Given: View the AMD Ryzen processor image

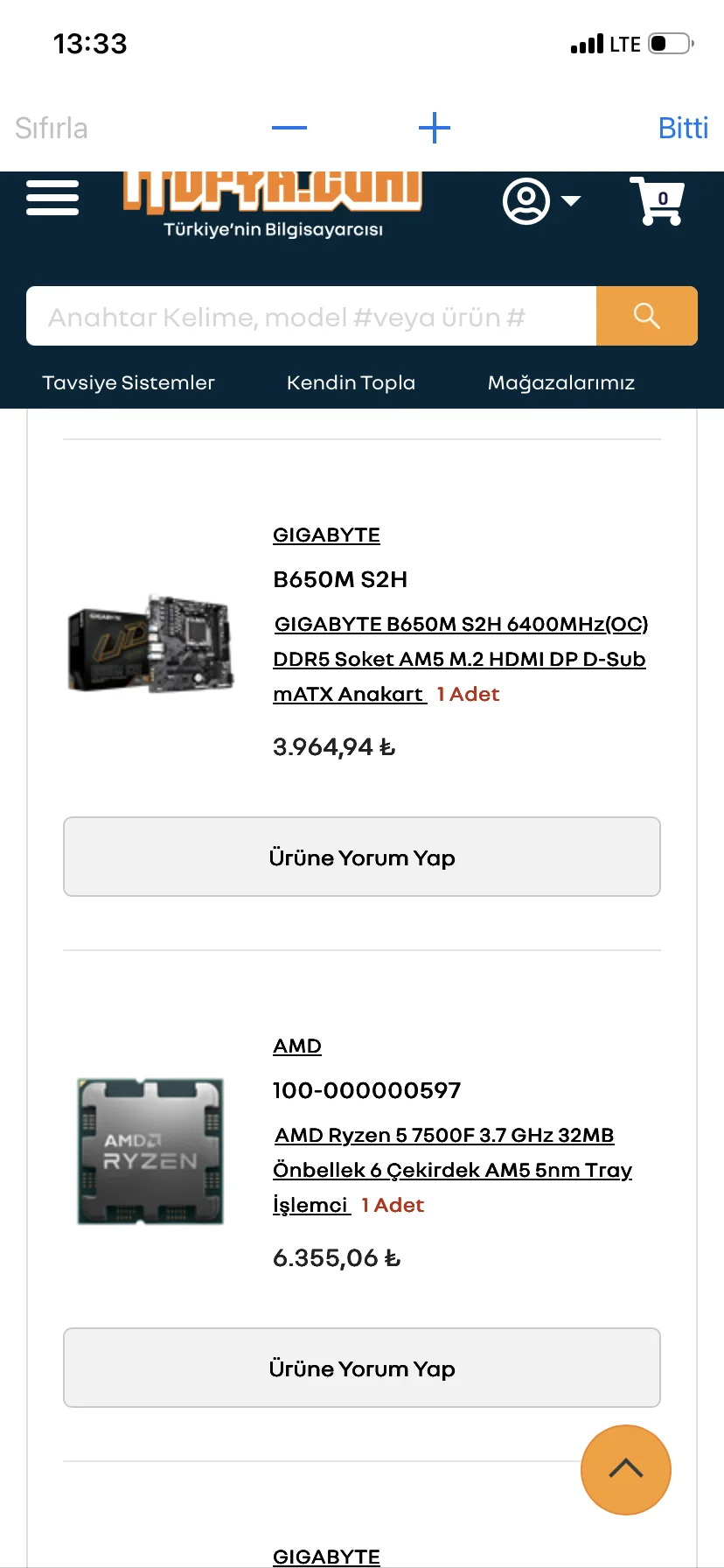Looking at the screenshot, I should [151, 1151].
